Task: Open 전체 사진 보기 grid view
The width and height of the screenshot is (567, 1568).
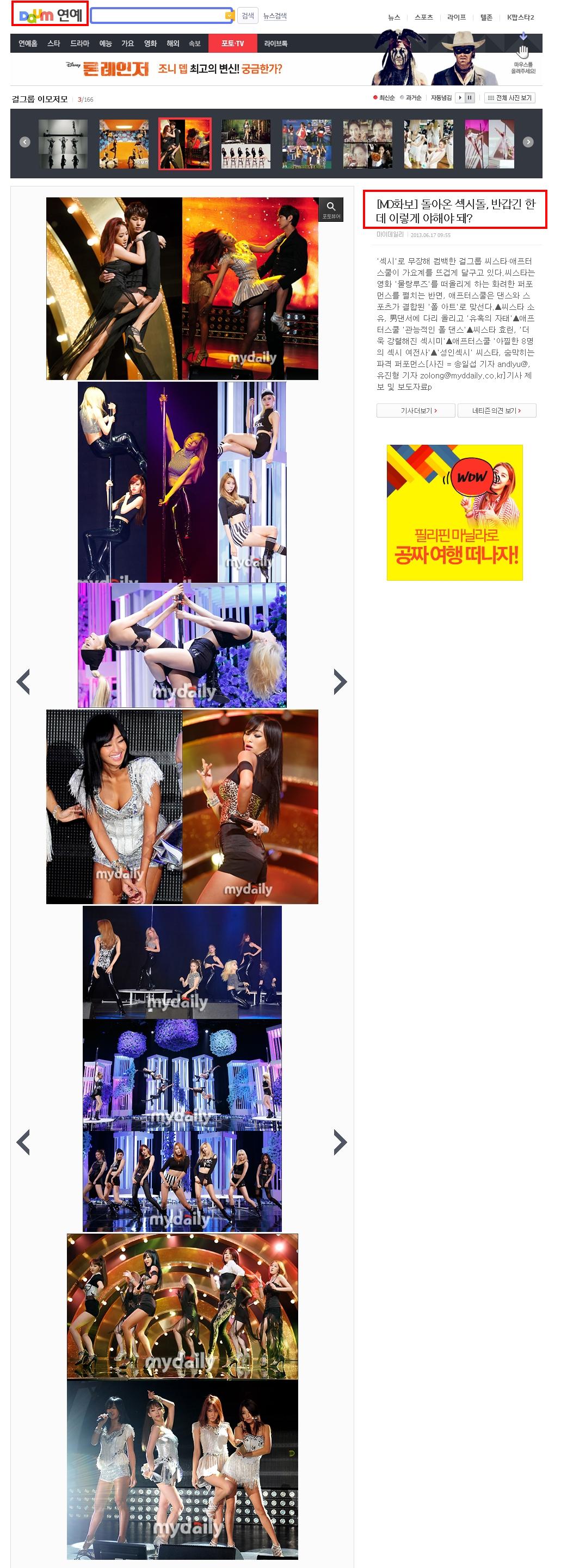Action: point(510,98)
